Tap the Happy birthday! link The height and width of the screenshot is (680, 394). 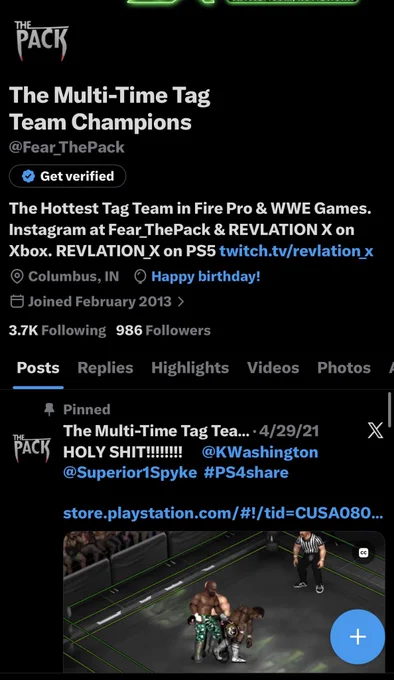tap(205, 276)
